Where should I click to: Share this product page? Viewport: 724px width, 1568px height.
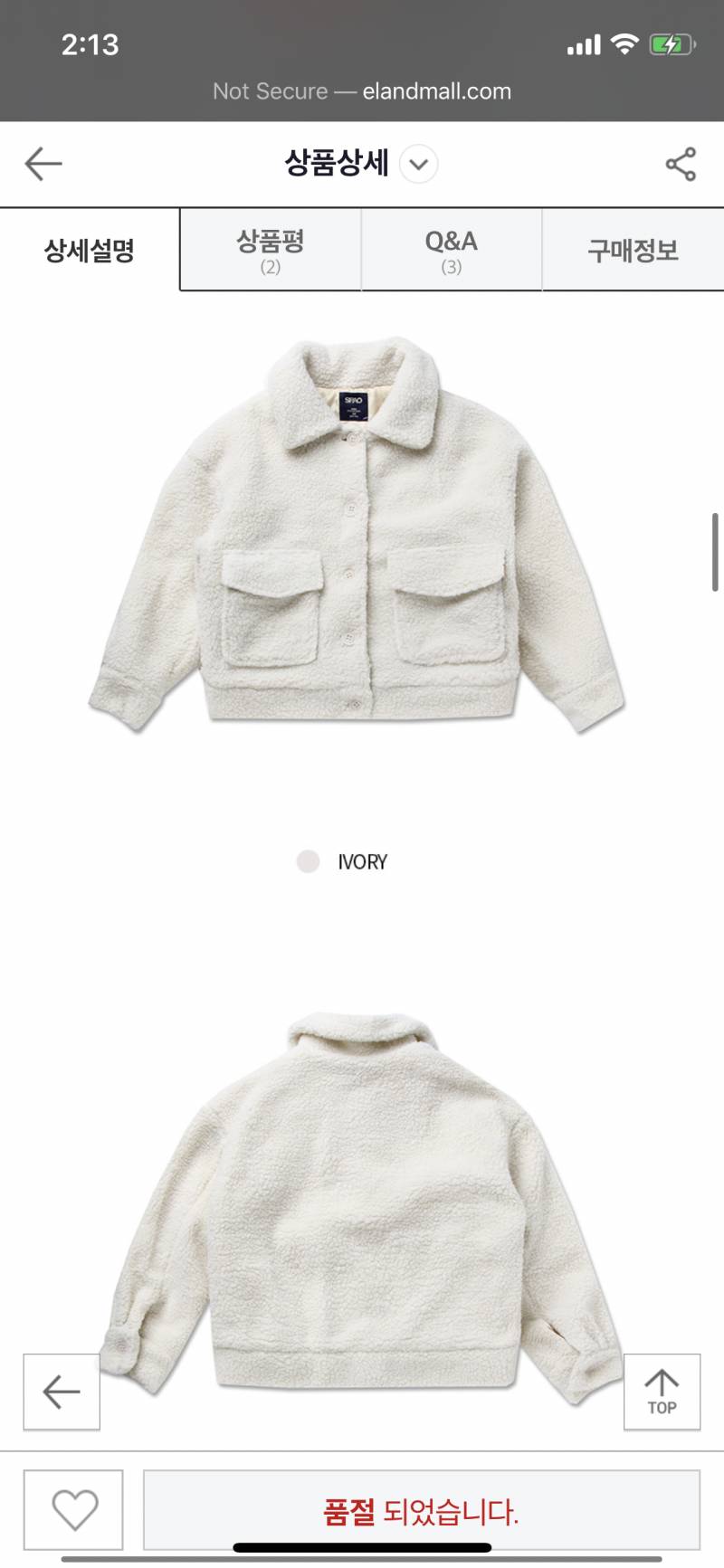pyautogui.click(x=681, y=164)
